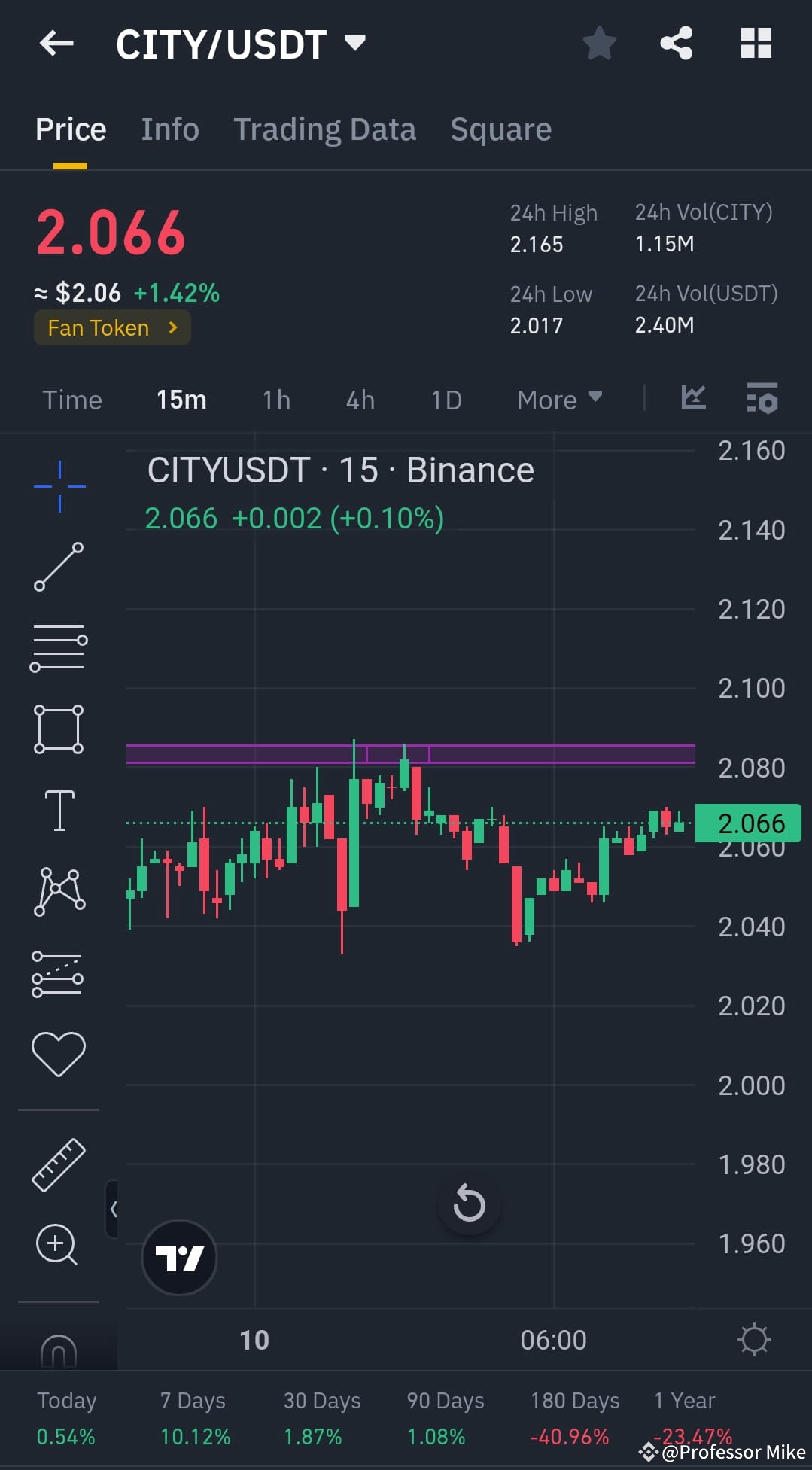Open the Fan Token details link

111,327
